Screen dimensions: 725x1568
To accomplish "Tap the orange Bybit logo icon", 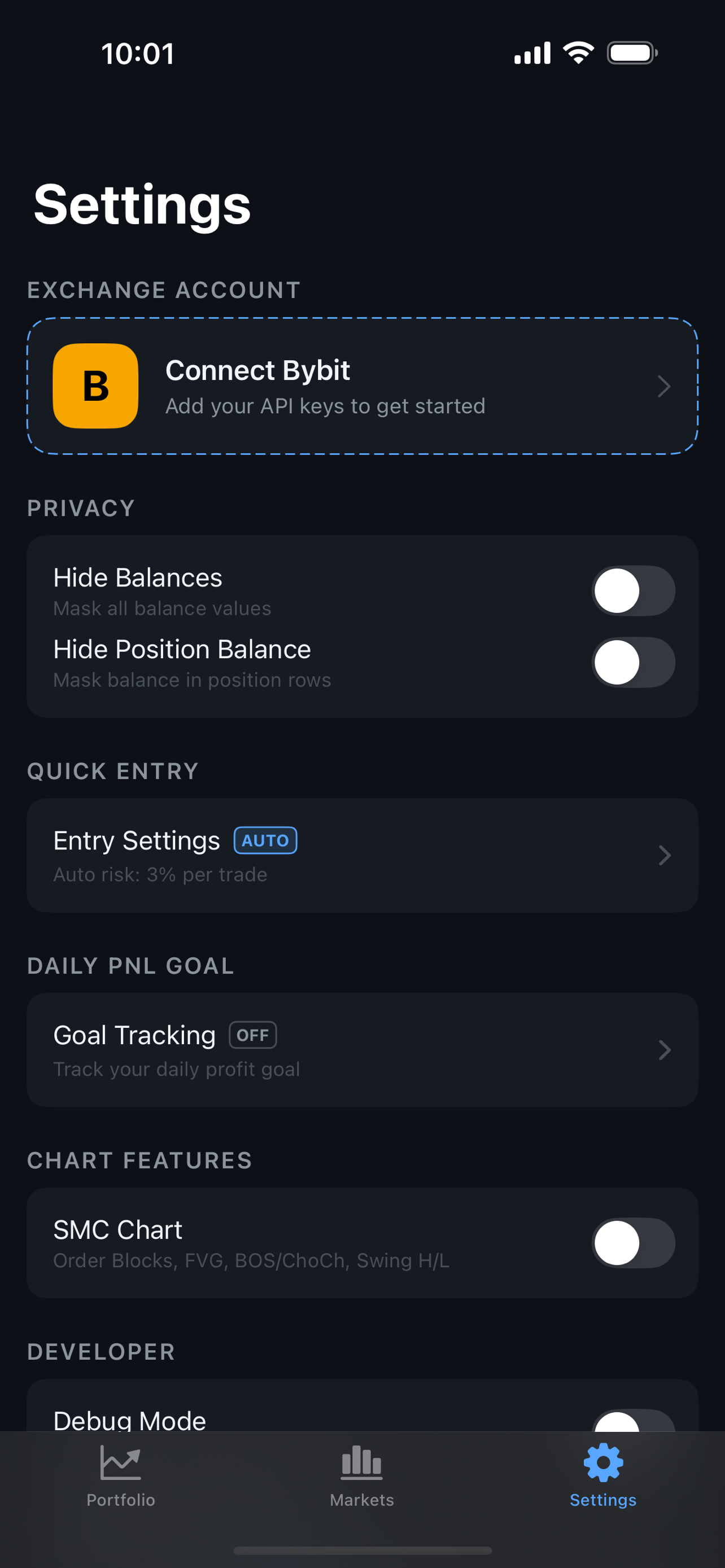I will pos(95,386).
